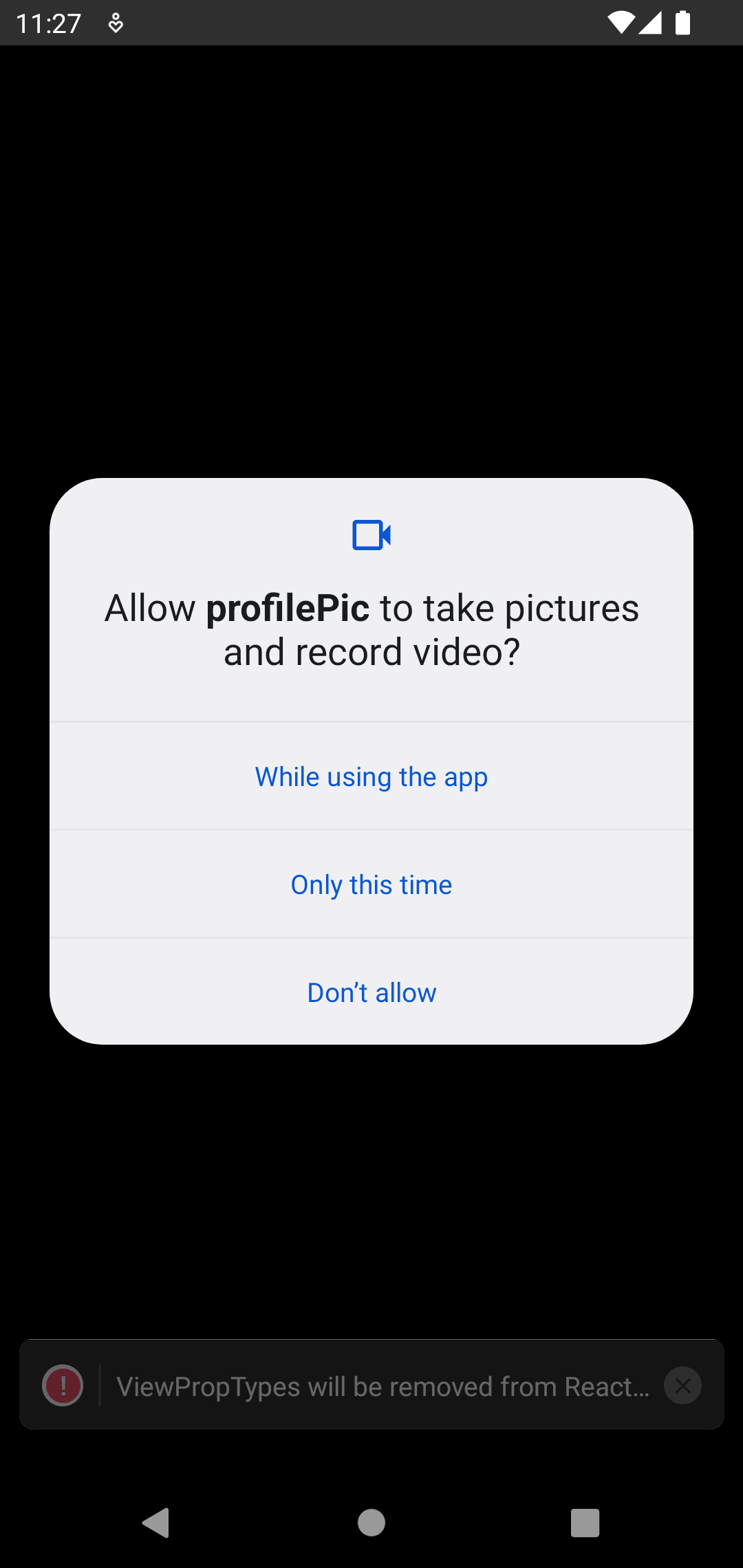Tap the Home circle navigation icon
This screenshot has width=743, height=1568.
tap(371, 1521)
